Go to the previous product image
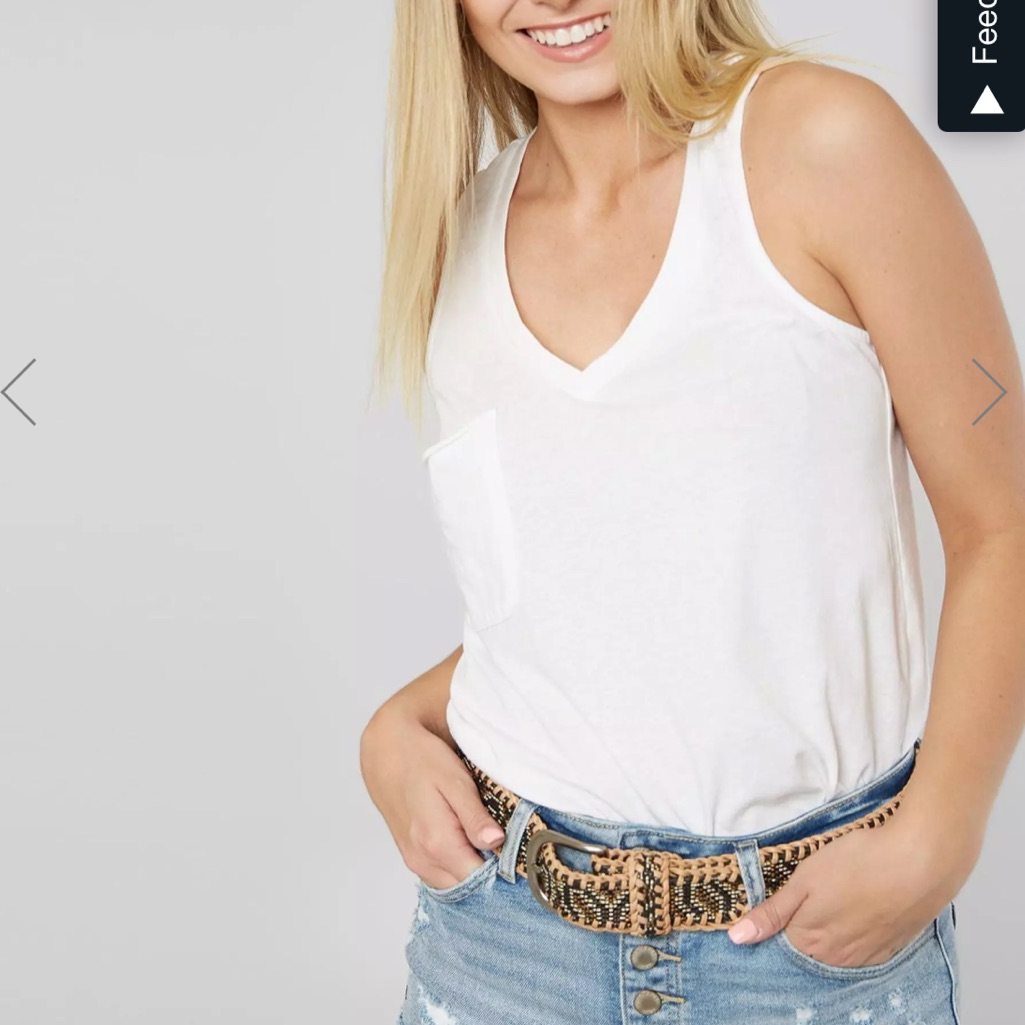 [x=18, y=392]
